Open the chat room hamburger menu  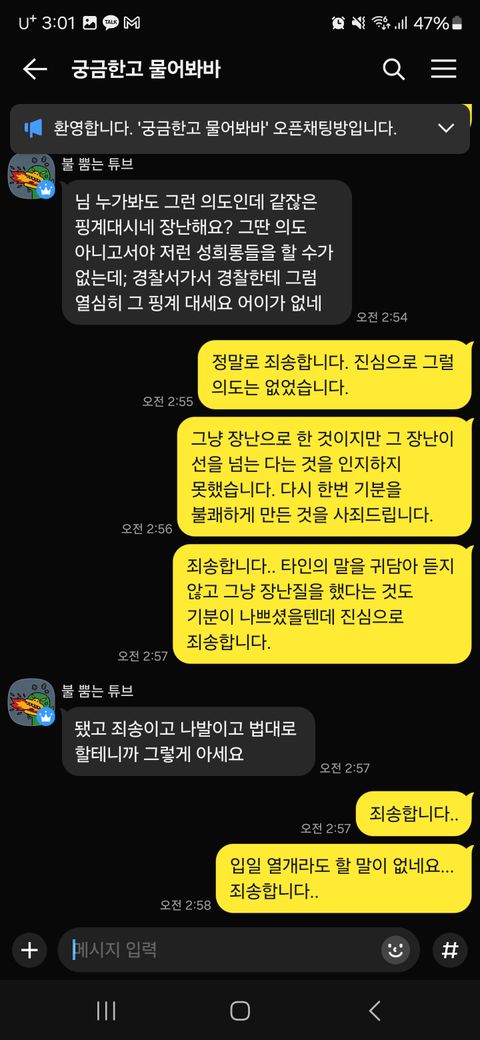(444, 69)
